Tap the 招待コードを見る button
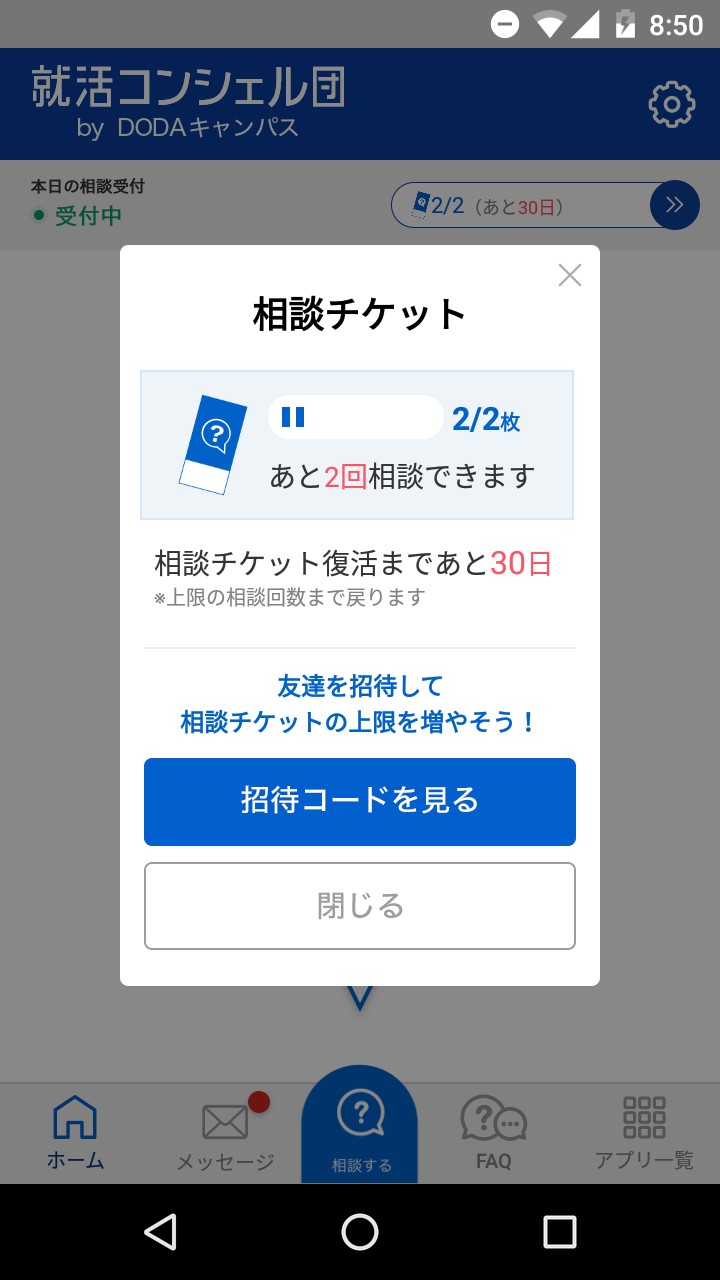Viewport: 720px width, 1280px height. pyautogui.click(x=360, y=801)
